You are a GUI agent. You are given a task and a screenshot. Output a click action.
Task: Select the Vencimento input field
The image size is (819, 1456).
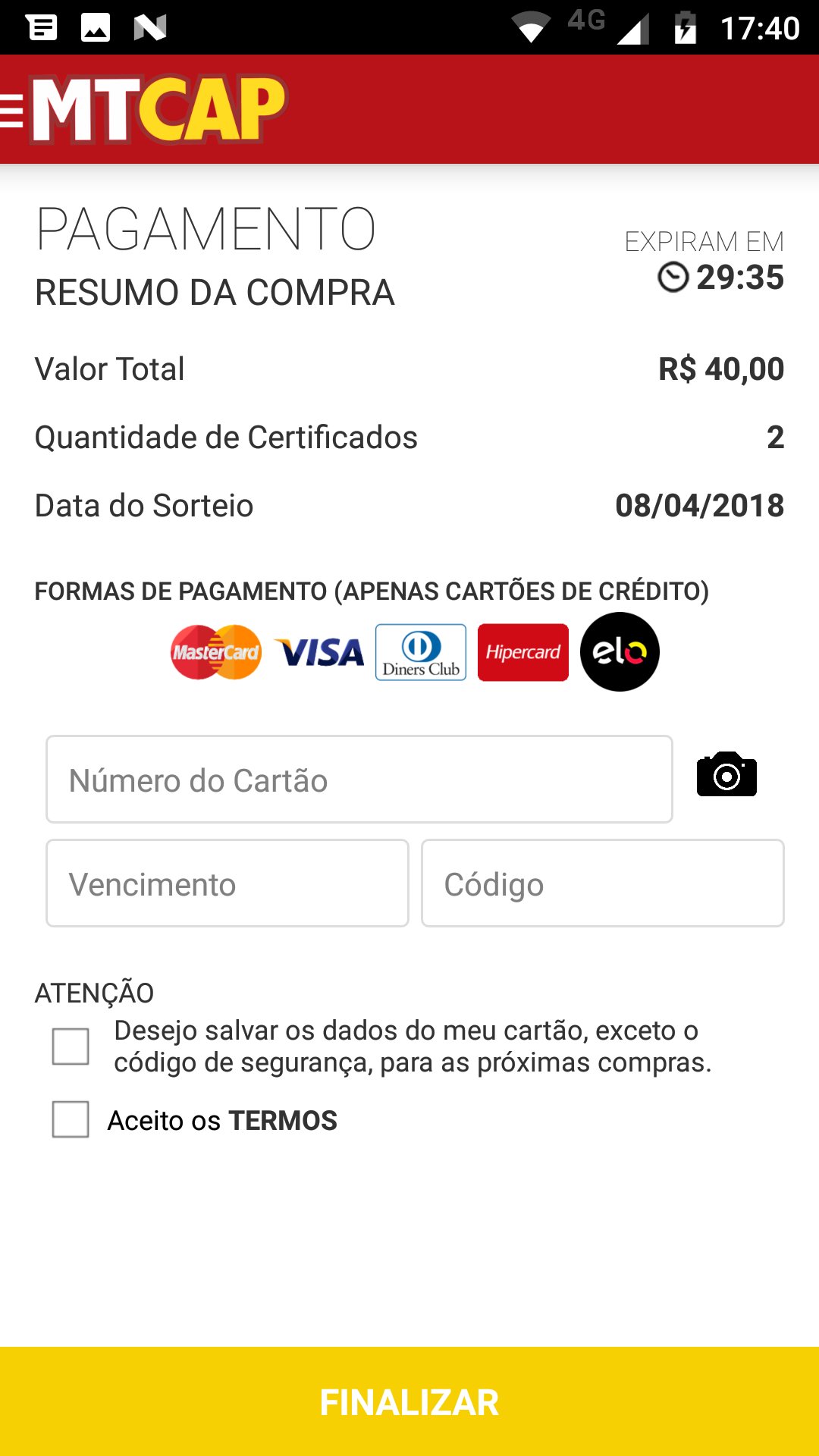pyautogui.click(x=227, y=883)
